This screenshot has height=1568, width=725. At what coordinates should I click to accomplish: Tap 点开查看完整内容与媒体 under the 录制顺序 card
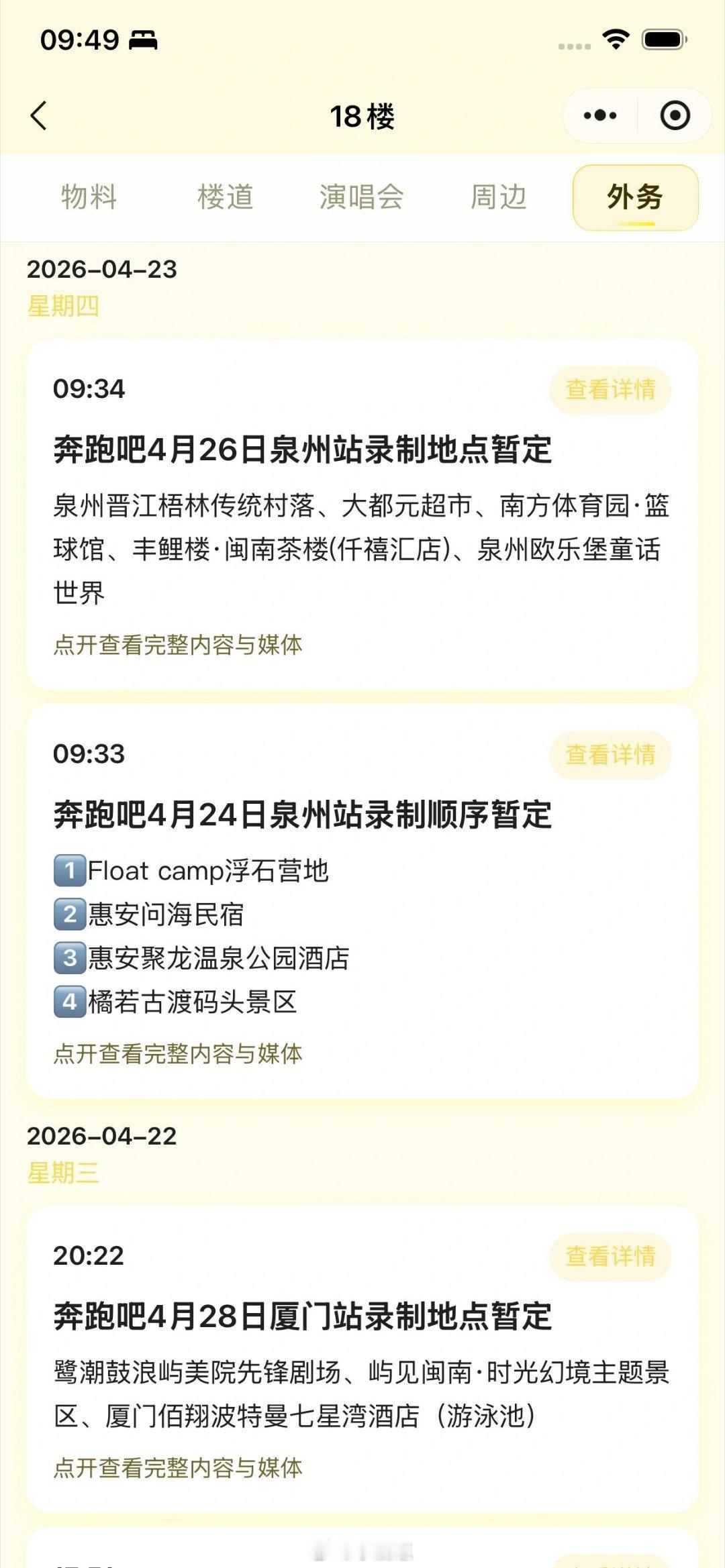click(179, 1053)
